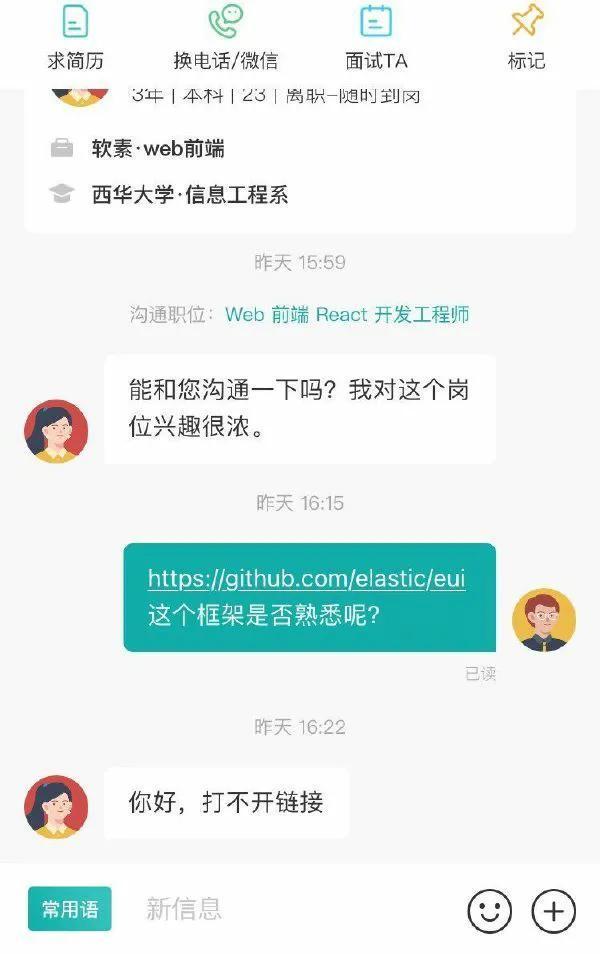Open 常用语 quick phrases
Image resolution: width=600 pixels, height=954 pixels.
pos(69,909)
